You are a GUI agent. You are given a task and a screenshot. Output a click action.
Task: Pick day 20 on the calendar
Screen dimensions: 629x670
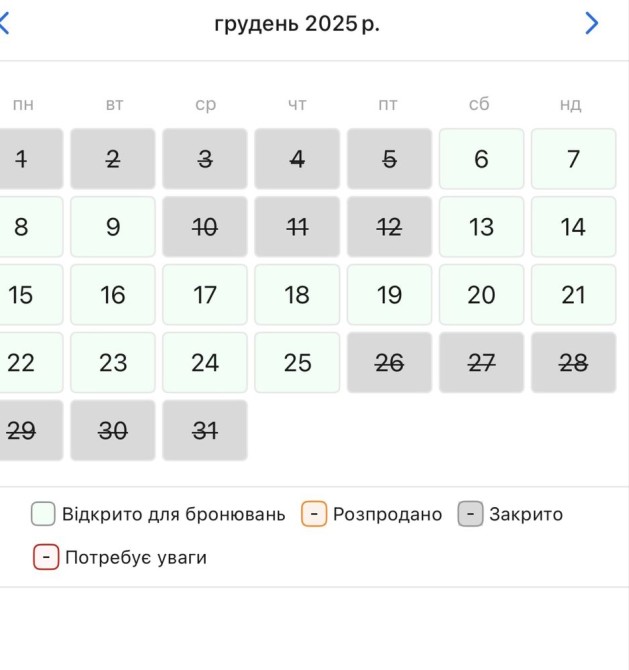[x=481, y=295]
